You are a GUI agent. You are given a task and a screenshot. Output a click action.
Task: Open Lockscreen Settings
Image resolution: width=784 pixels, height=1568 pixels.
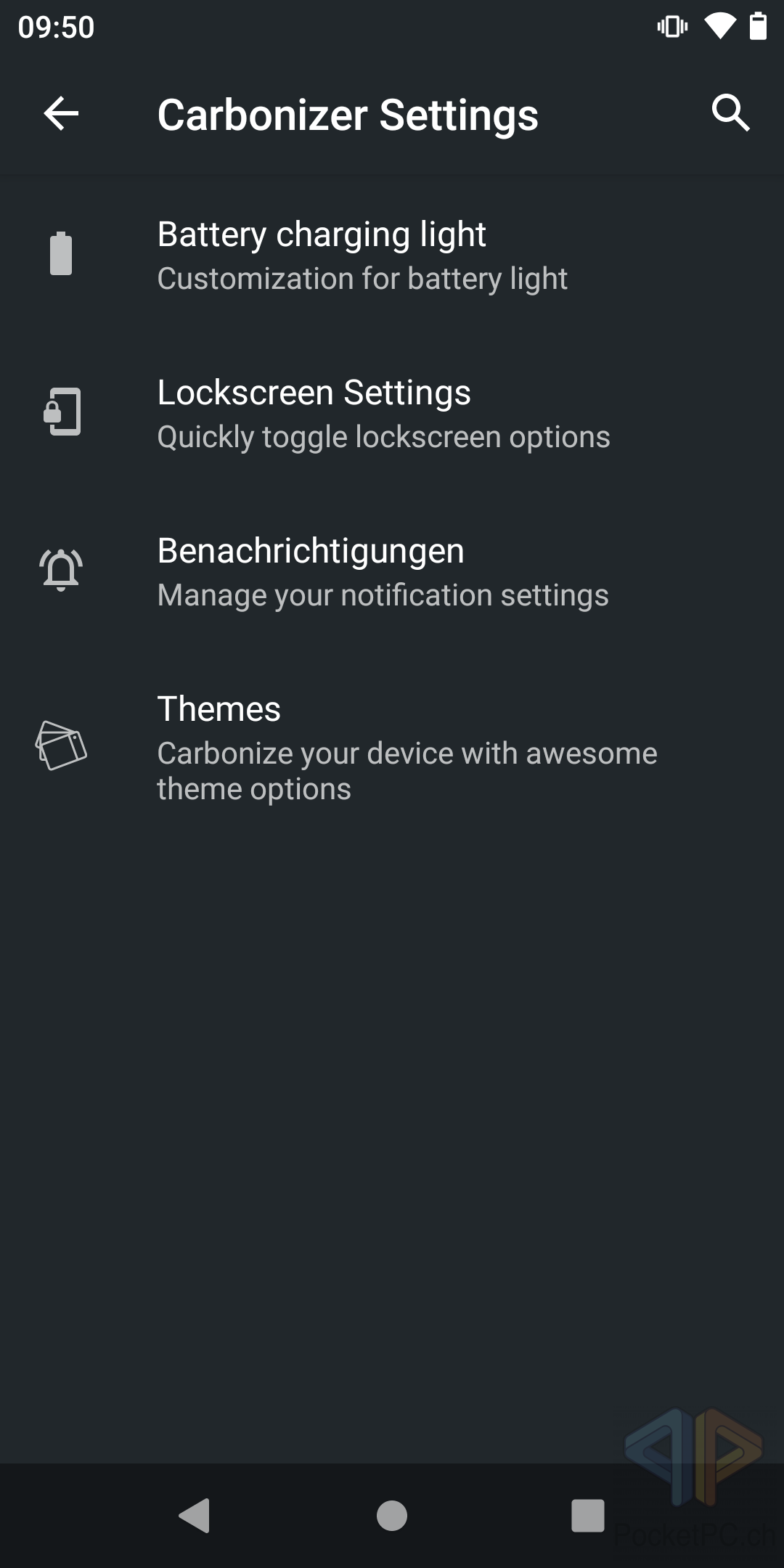(392, 414)
